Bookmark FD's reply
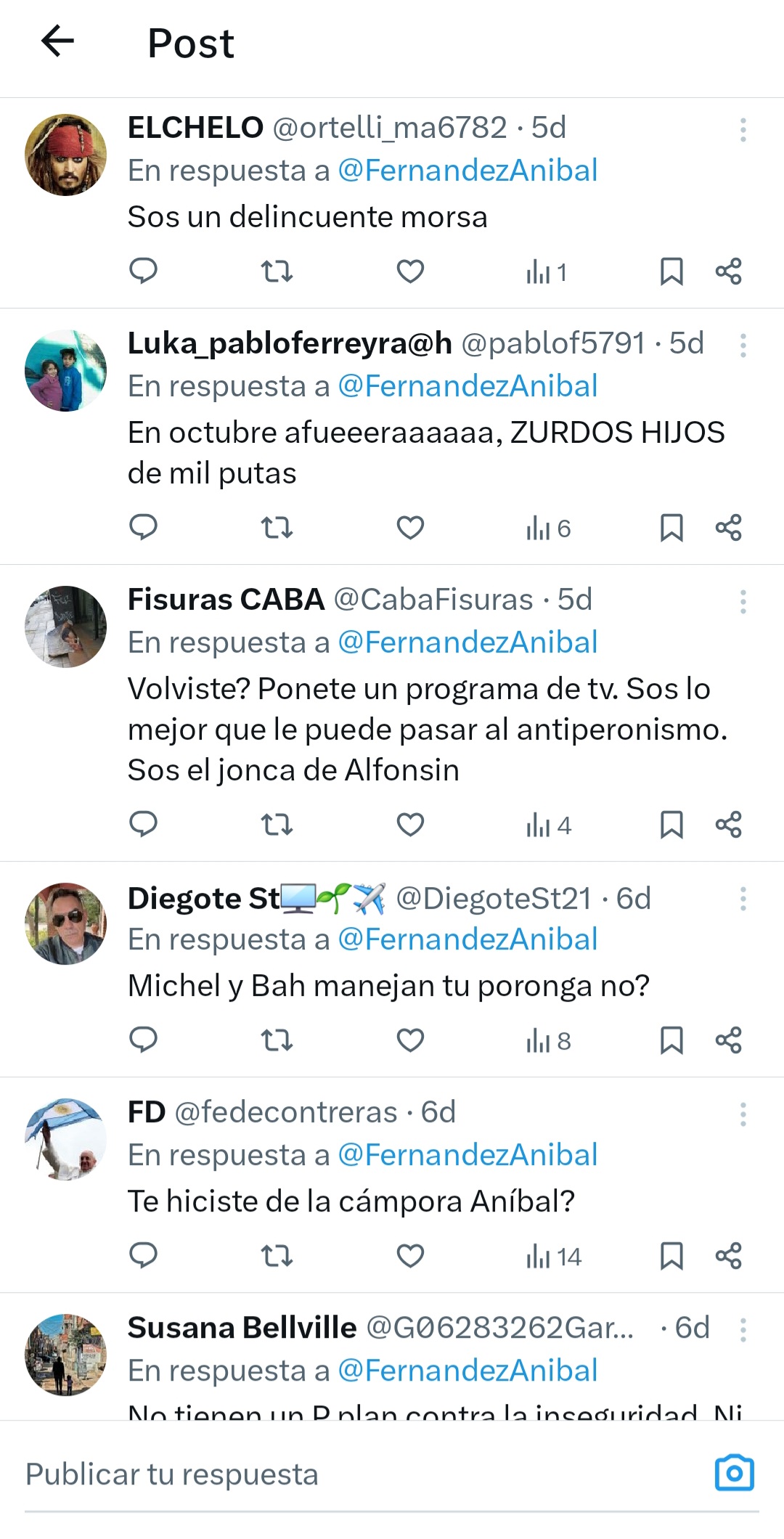The height and width of the screenshot is (1539, 784). click(x=671, y=1256)
